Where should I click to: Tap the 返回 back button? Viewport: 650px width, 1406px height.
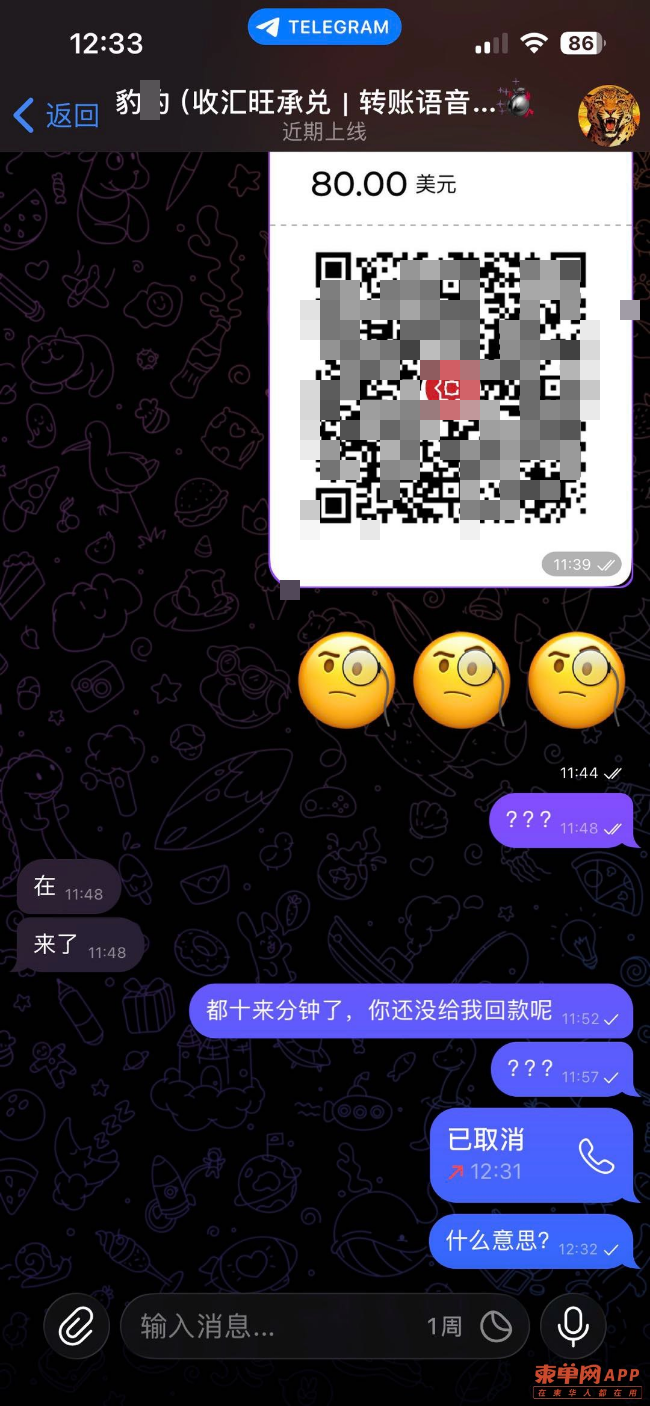coord(56,115)
